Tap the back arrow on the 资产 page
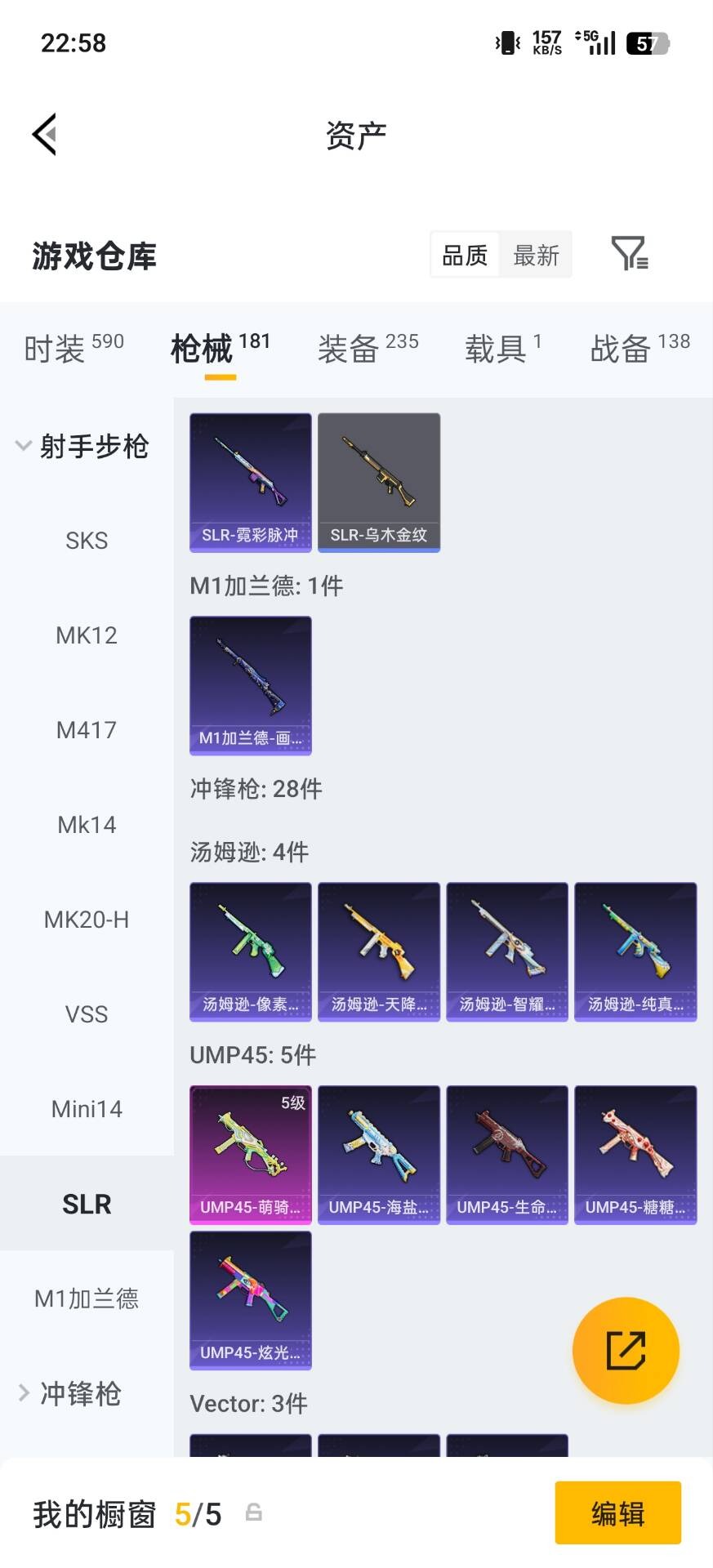This screenshot has width=713, height=1568. pos(45,135)
